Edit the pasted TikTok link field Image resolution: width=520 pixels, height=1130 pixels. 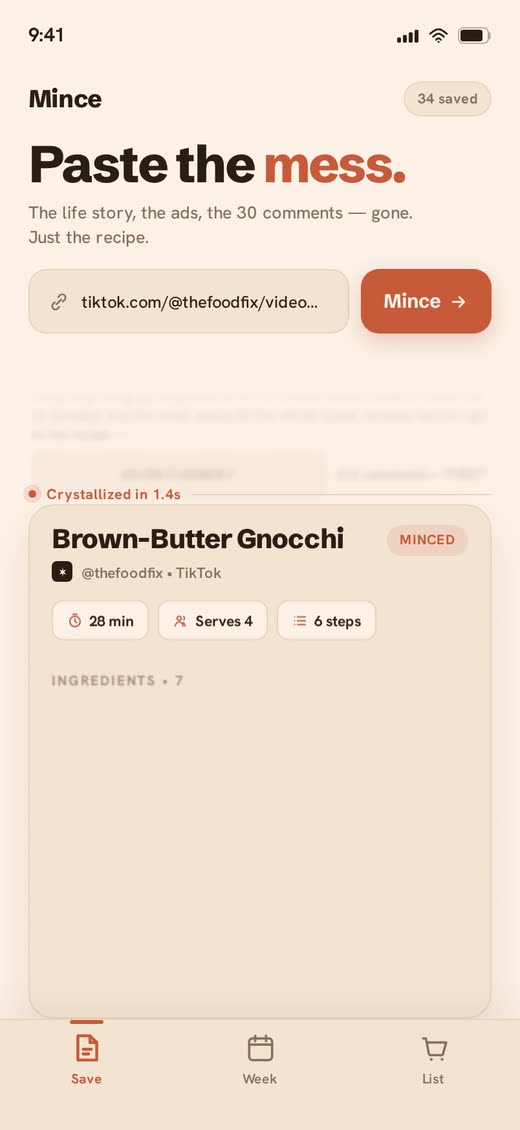tap(189, 301)
